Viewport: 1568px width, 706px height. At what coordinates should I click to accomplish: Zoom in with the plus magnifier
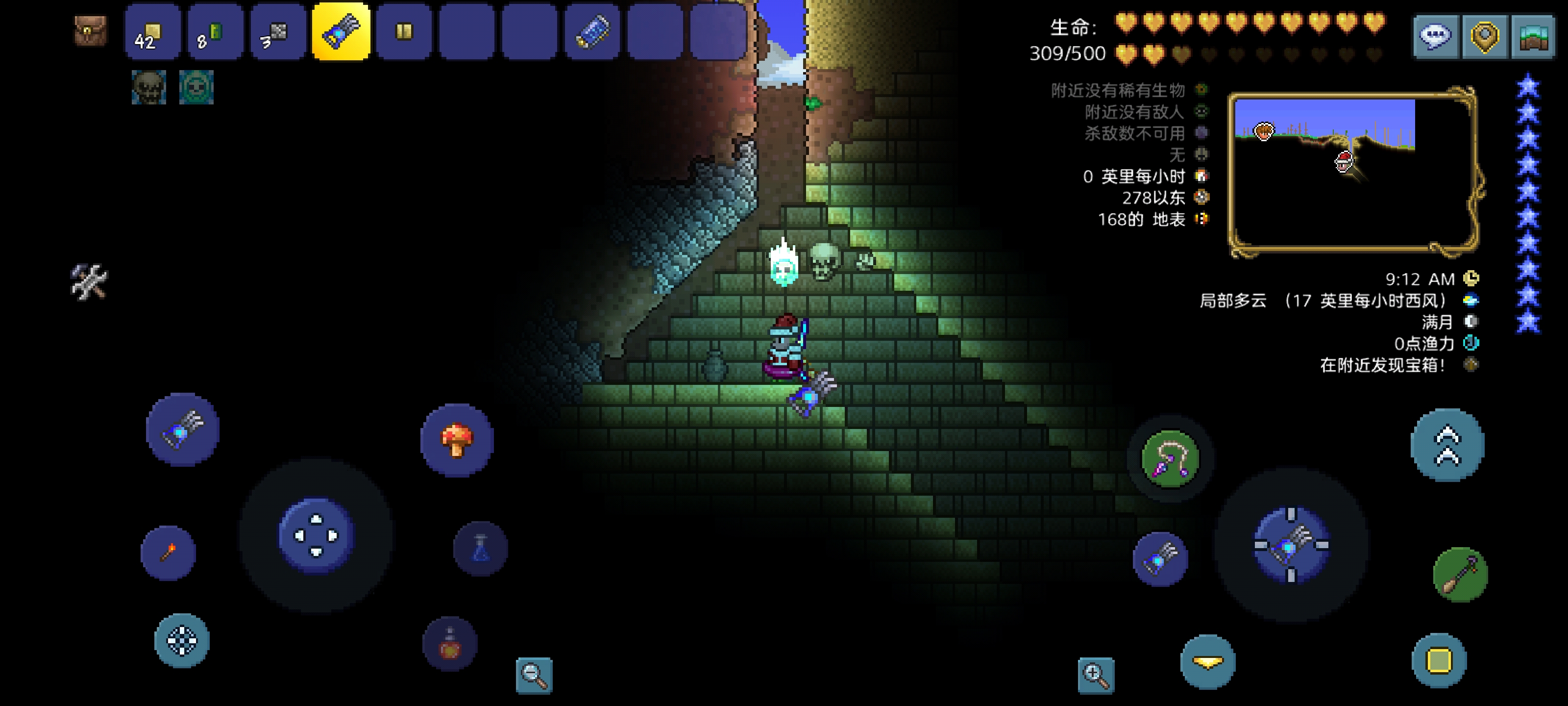point(1096,675)
